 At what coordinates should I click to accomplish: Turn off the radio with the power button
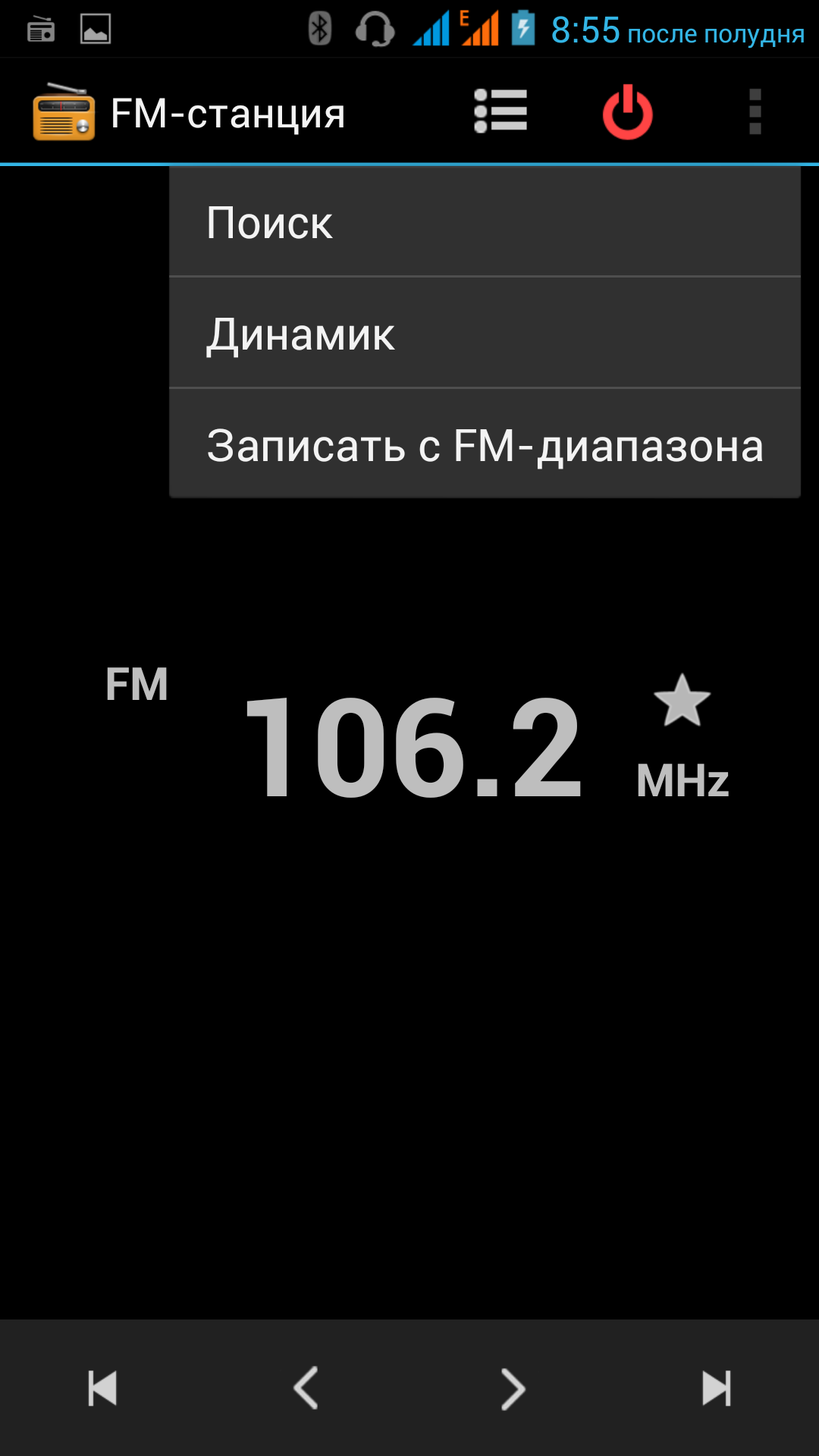(x=627, y=112)
